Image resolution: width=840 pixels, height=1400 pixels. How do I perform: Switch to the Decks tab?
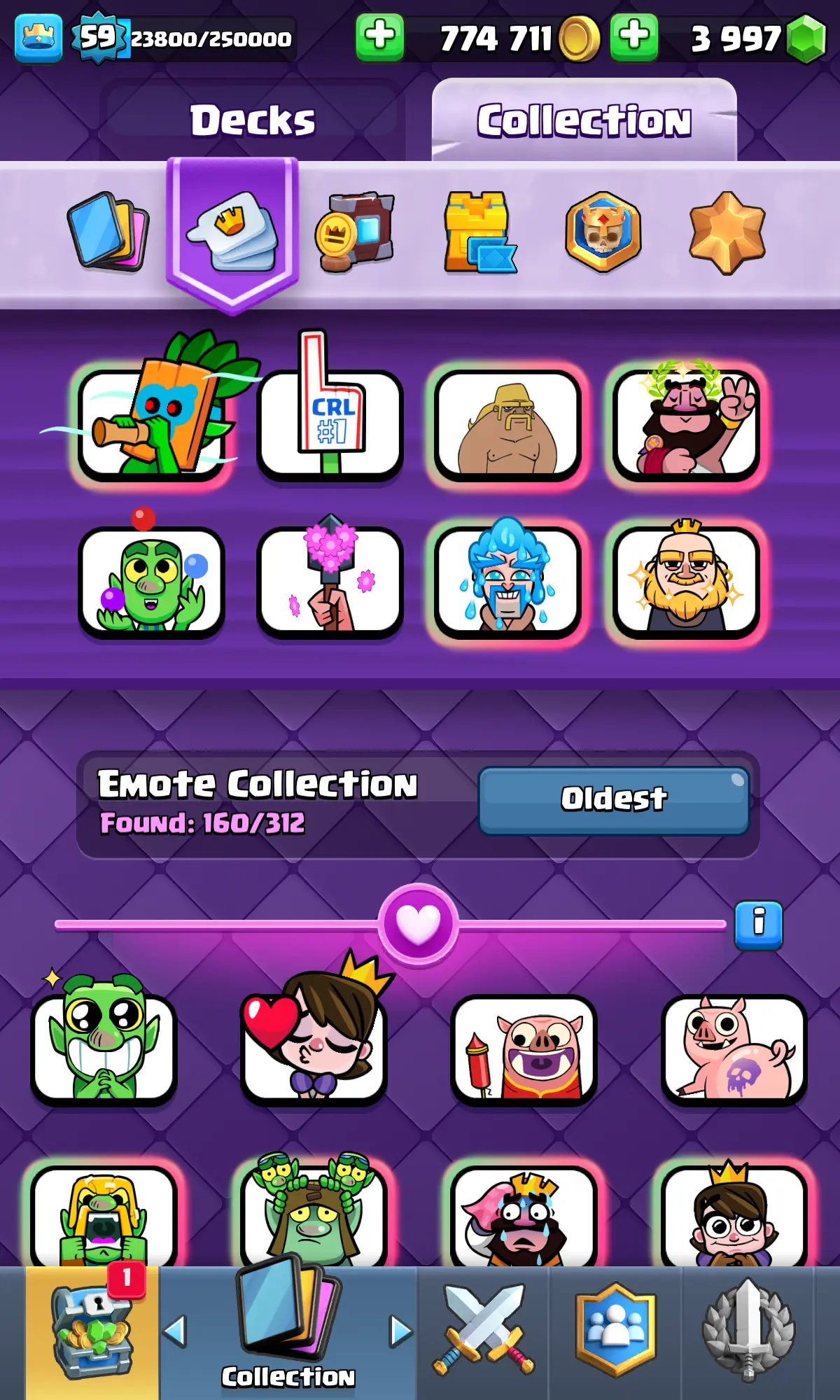point(253,120)
